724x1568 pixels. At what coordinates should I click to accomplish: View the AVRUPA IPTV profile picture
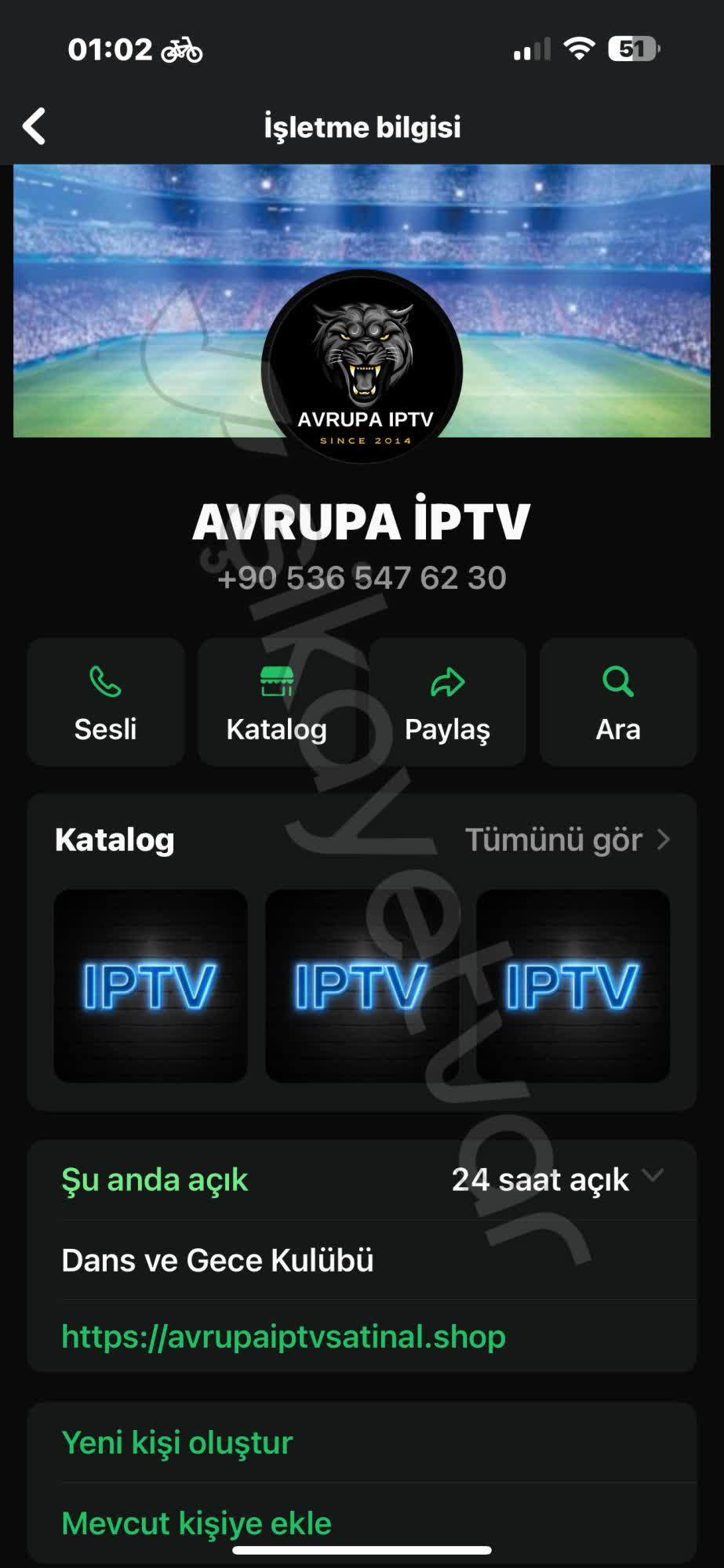pyautogui.click(x=362, y=367)
